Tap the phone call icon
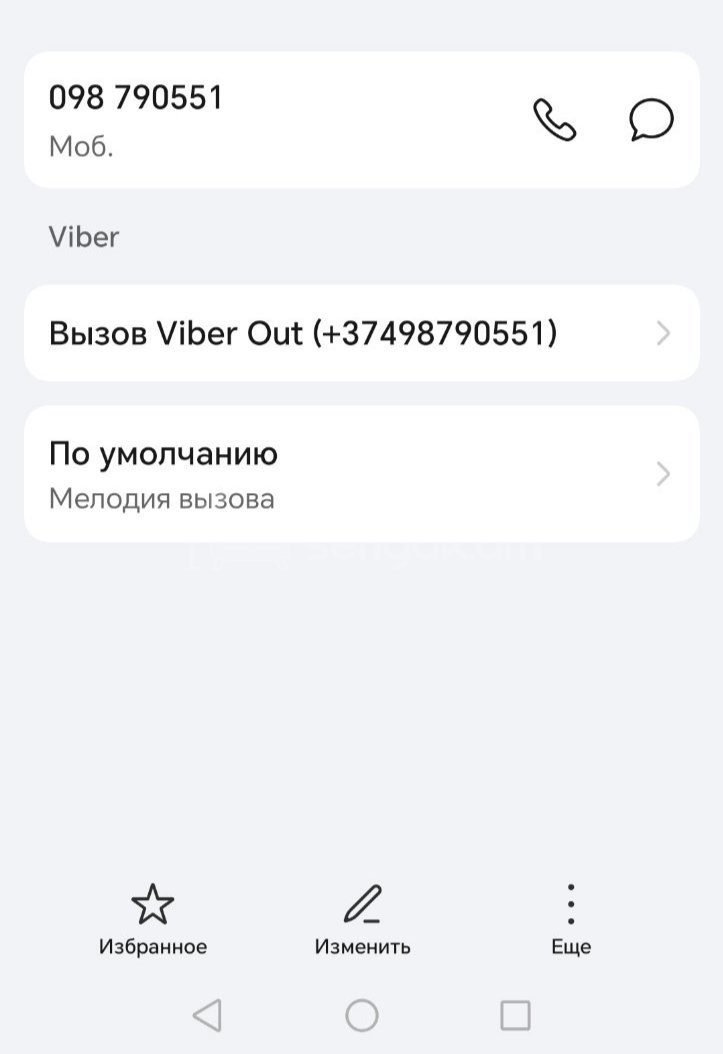The width and height of the screenshot is (723, 1054). pos(553,121)
